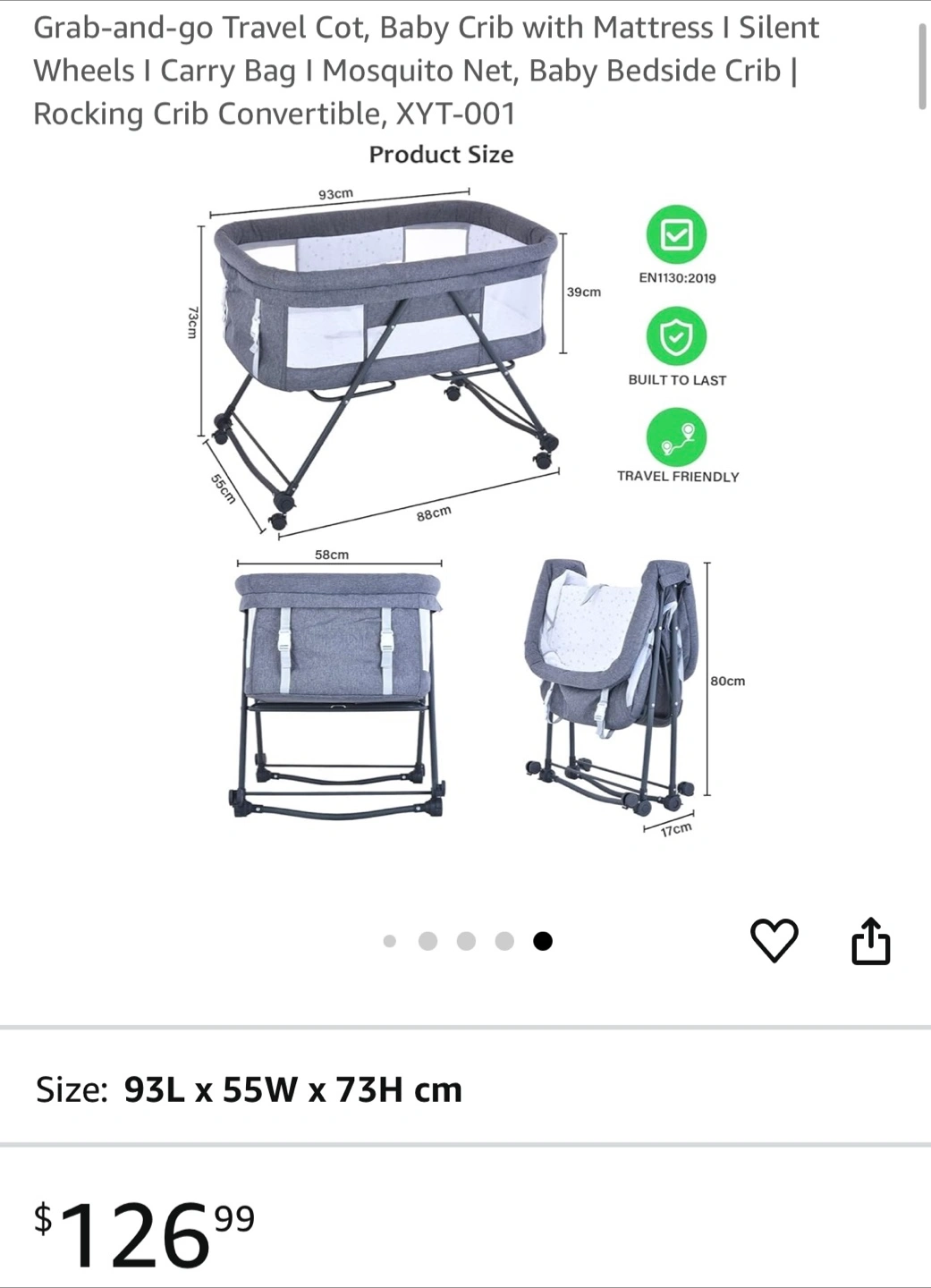Add crib to wish list with heart icon
The height and width of the screenshot is (1288, 931).
tap(774, 940)
